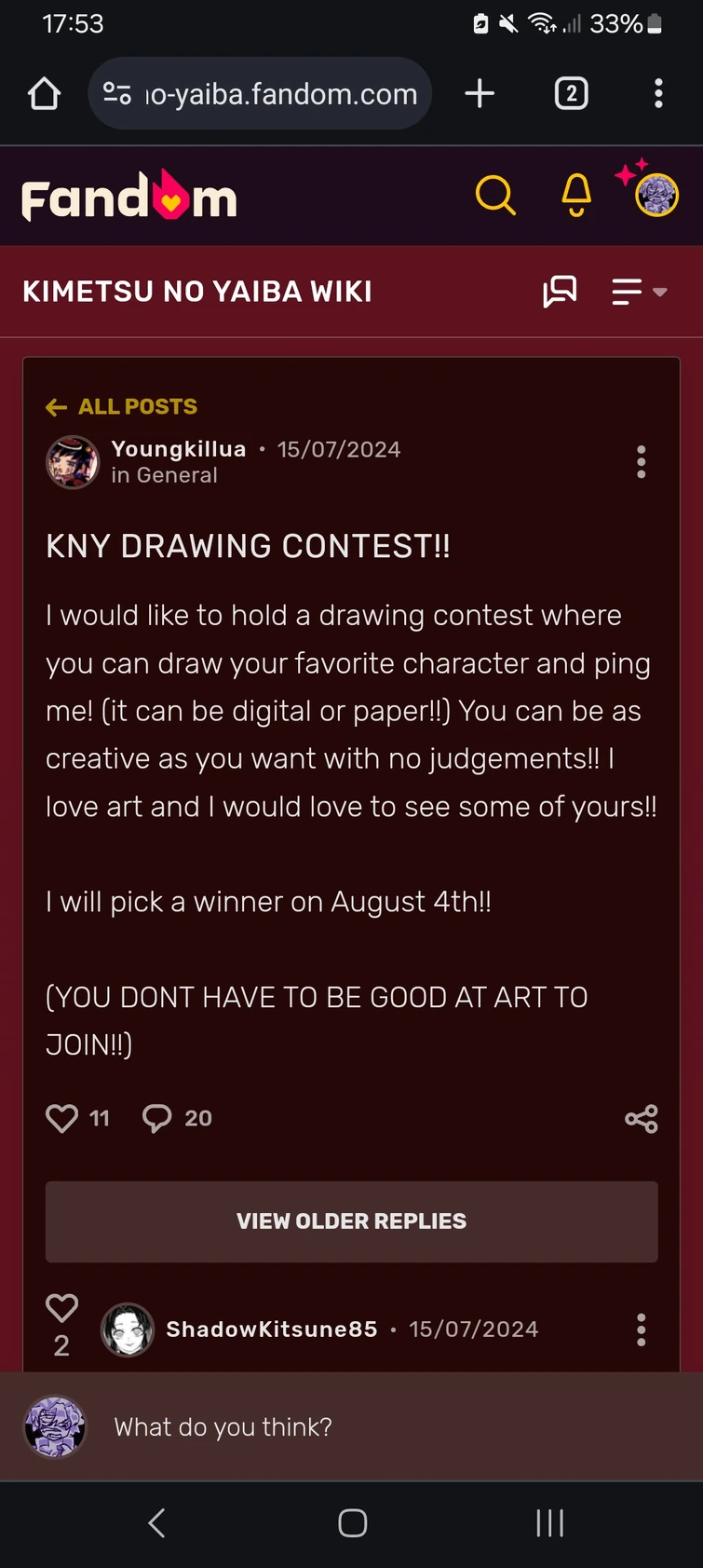This screenshot has width=703, height=1568.
Task: Tap the "What do you think?" reply field
Action: (372, 1426)
